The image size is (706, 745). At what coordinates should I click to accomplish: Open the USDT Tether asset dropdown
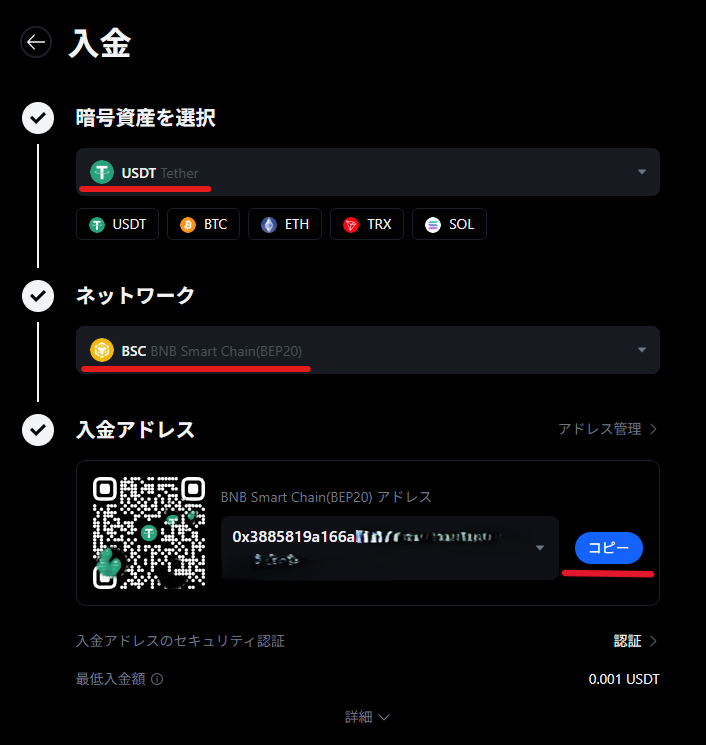click(x=368, y=172)
